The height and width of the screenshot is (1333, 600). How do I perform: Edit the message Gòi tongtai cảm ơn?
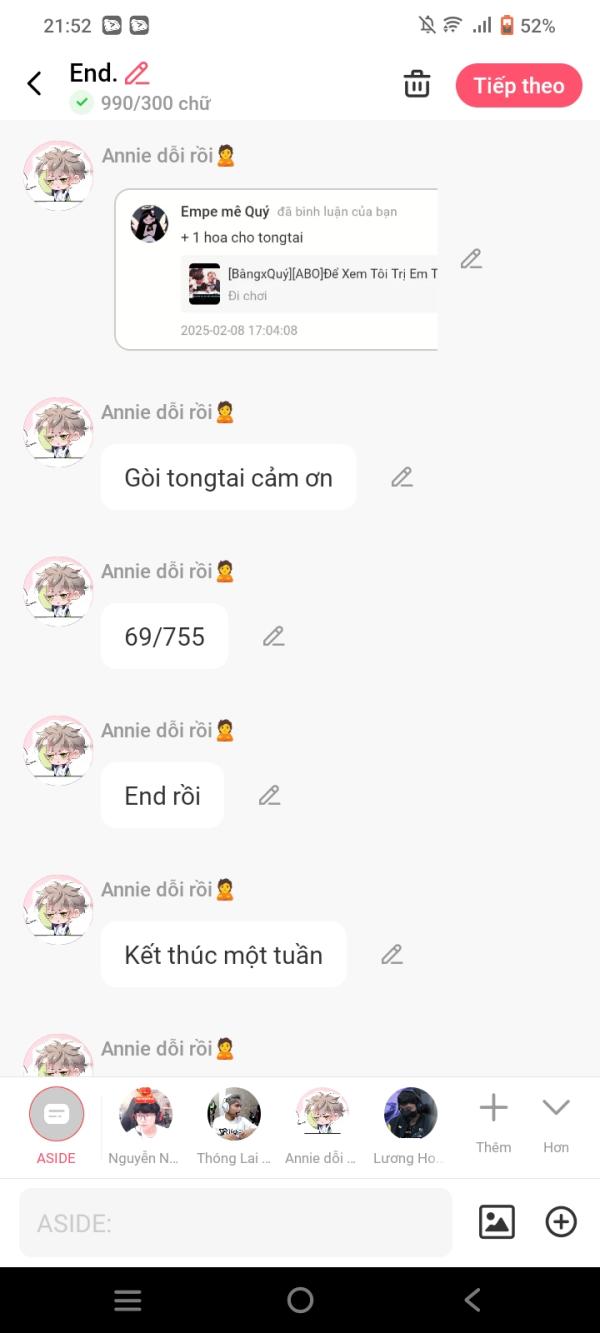point(402,477)
